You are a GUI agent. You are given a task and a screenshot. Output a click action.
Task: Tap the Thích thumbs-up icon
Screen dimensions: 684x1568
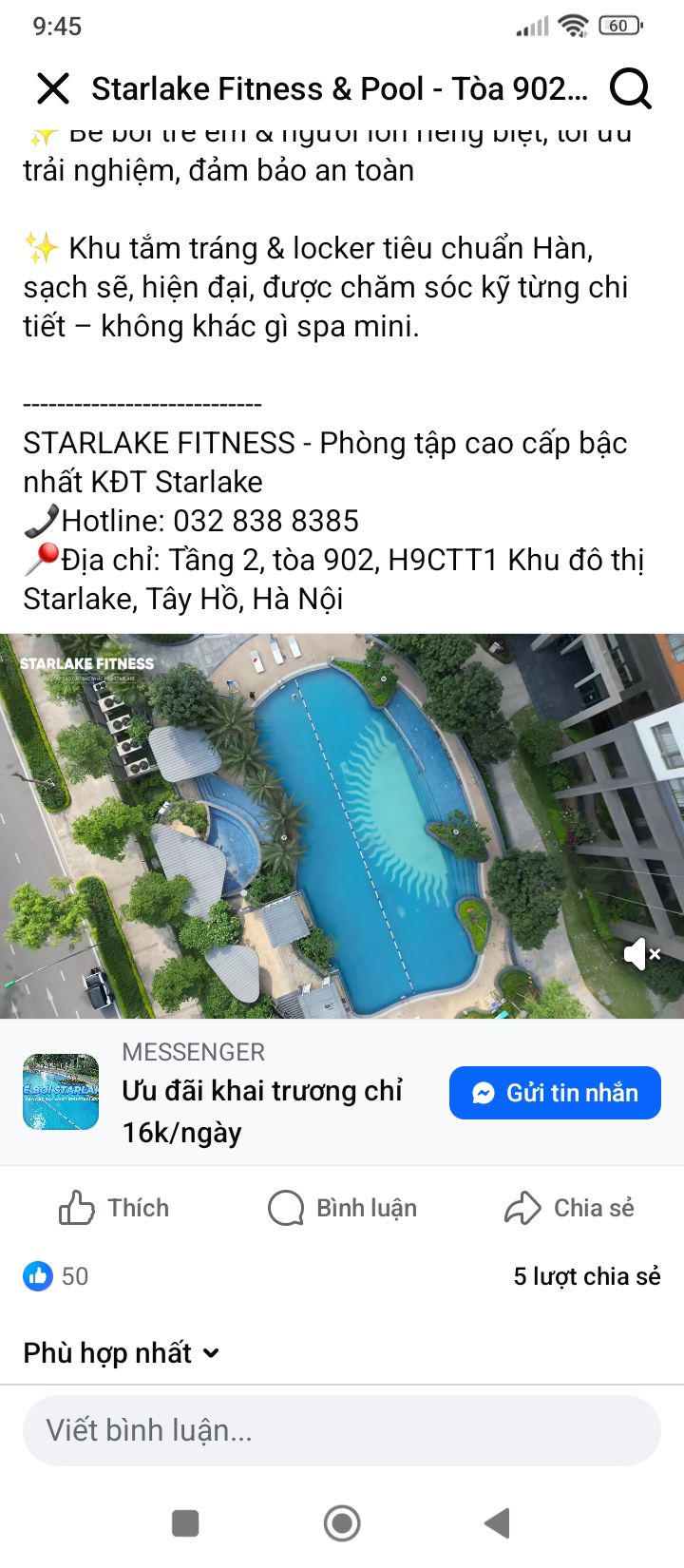(x=78, y=1208)
